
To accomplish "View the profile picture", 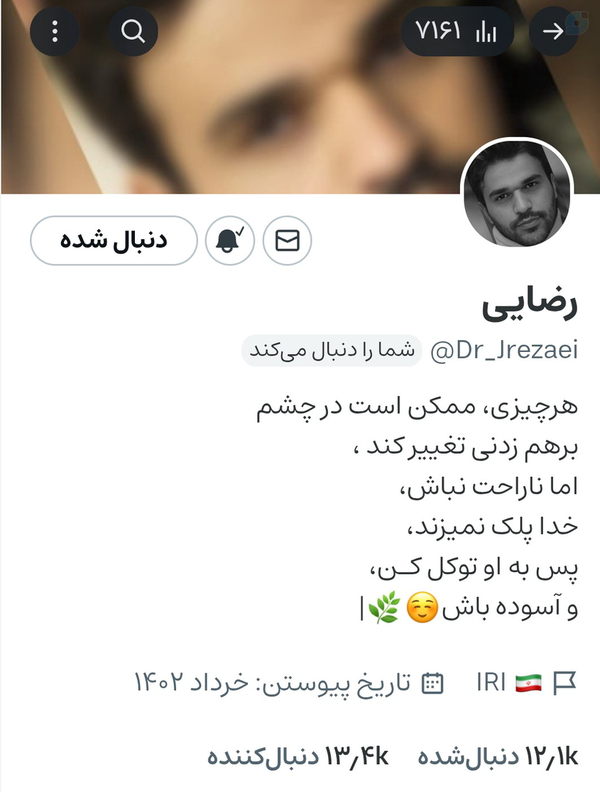I will coord(516,194).
